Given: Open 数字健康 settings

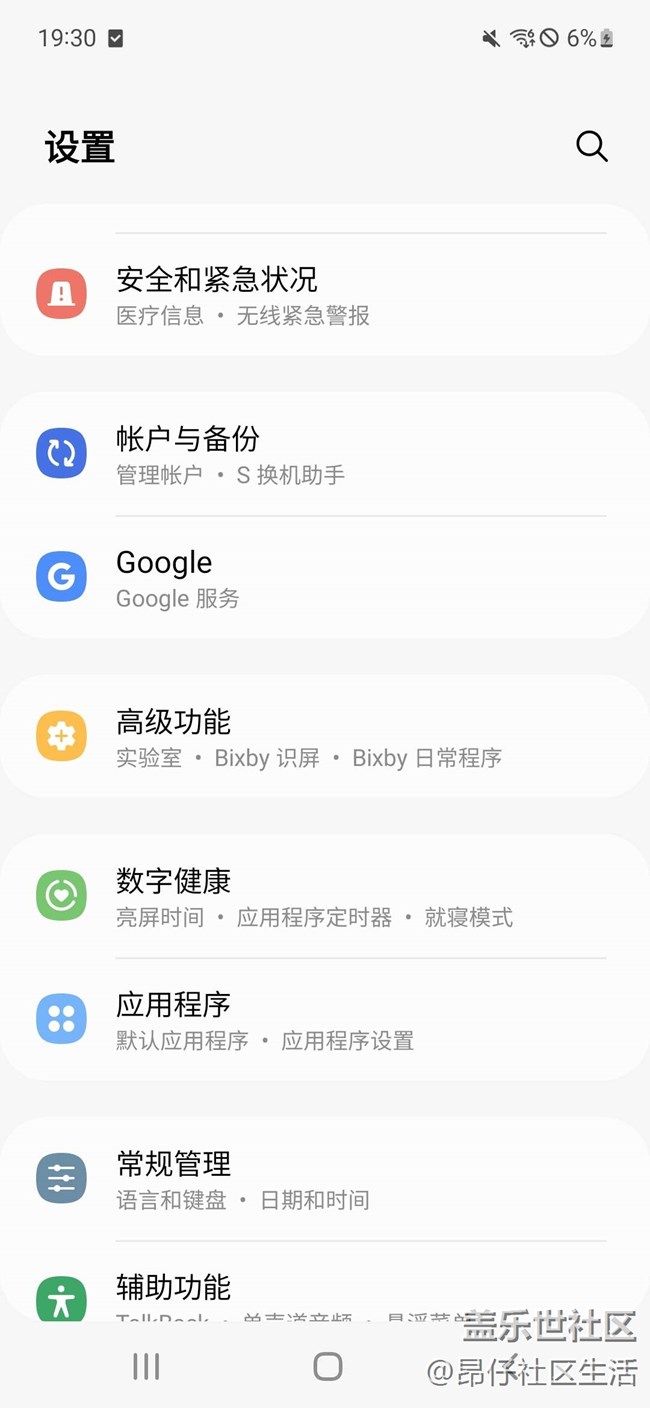Looking at the screenshot, I should (x=324, y=897).
